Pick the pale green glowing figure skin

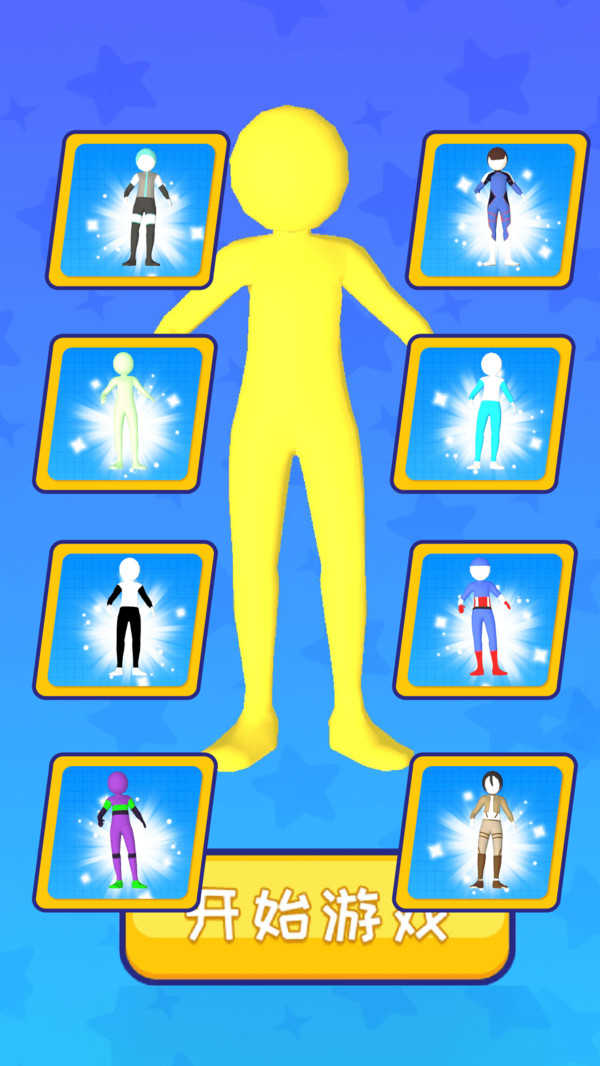click(x=125, y=414)
